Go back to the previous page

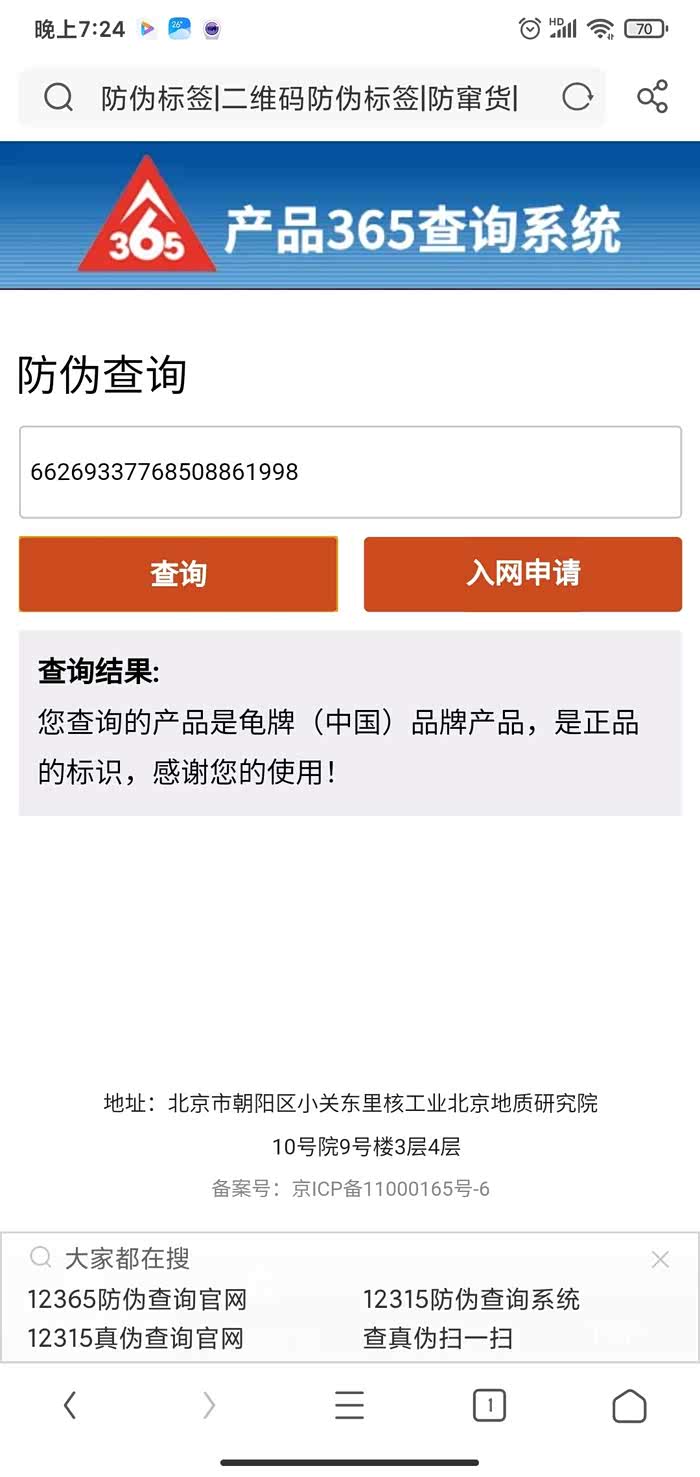coord(69,1406)
